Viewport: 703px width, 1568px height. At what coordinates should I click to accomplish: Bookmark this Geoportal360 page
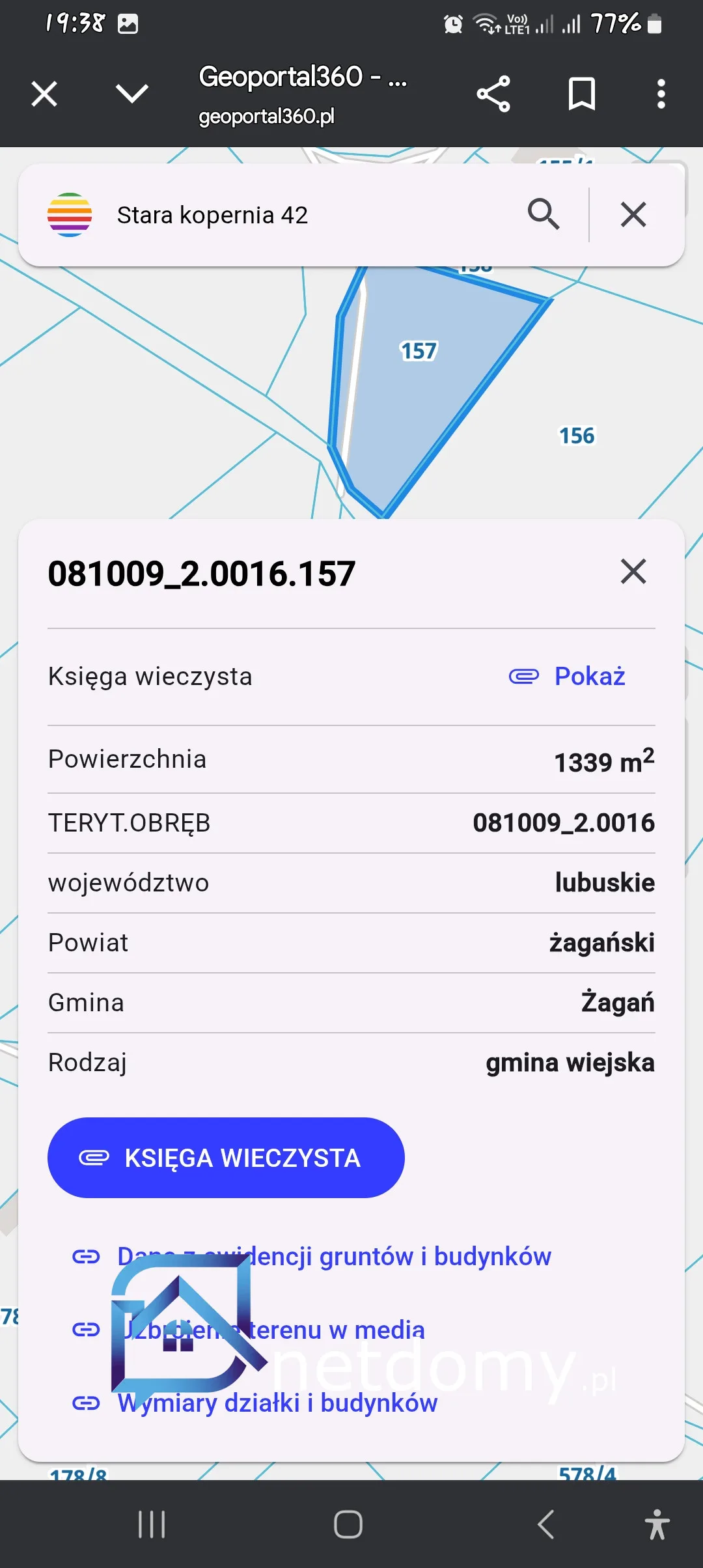tap(581, 94)
